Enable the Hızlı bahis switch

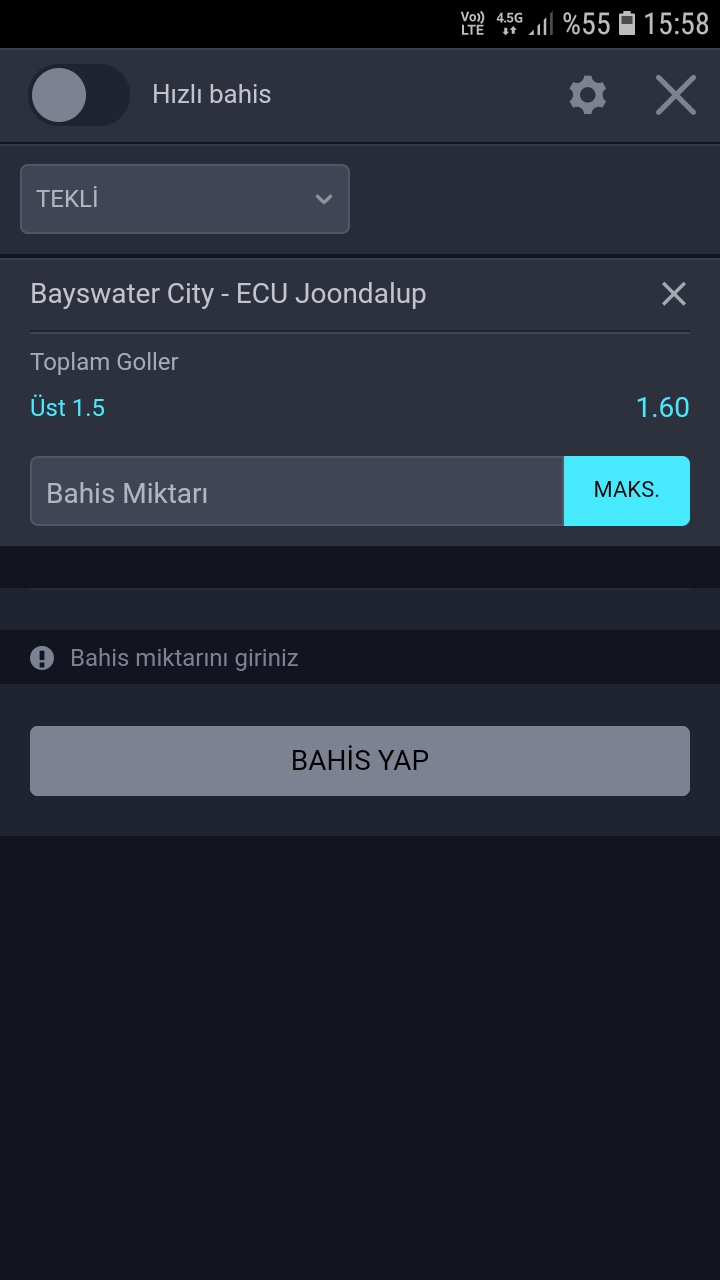[x=78, y=95]
